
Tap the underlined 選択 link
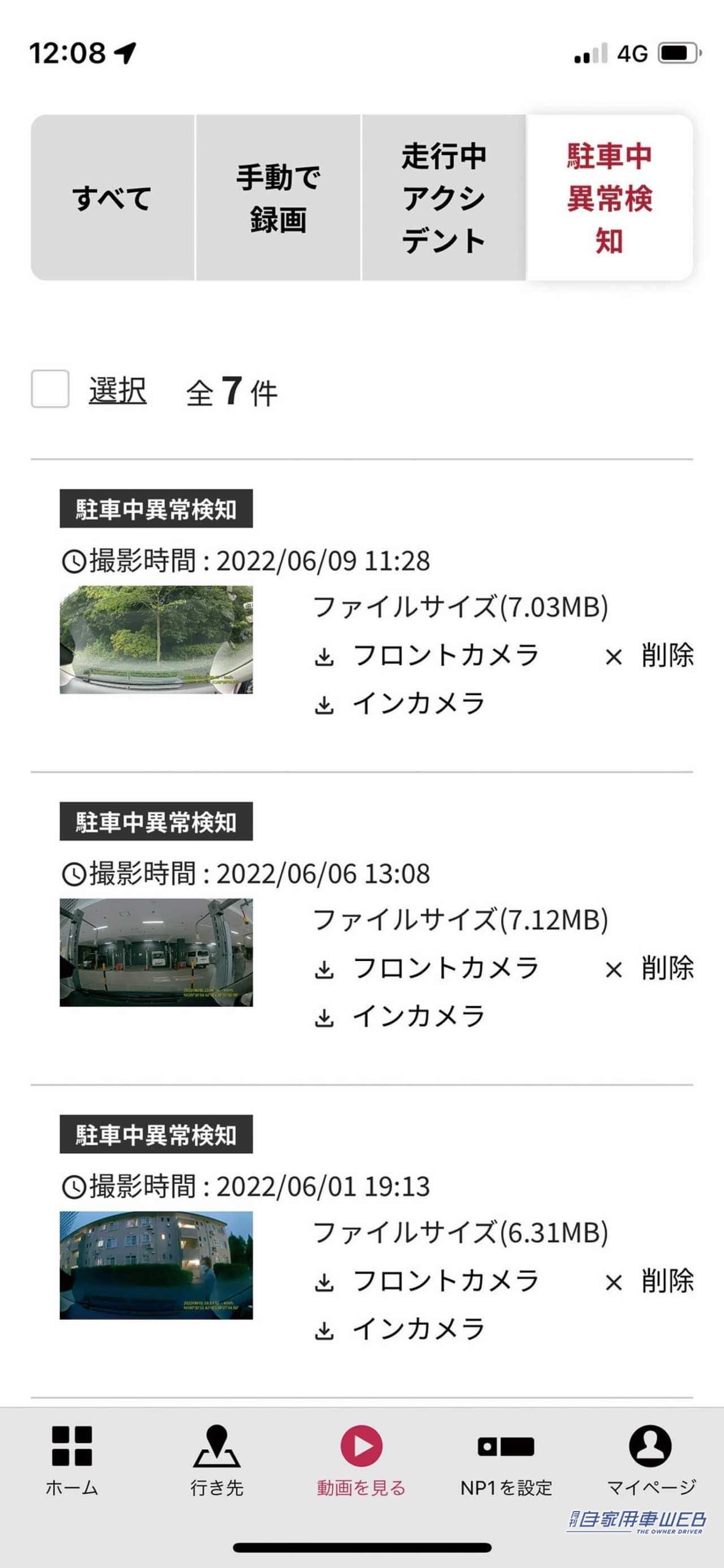[118, 391]
